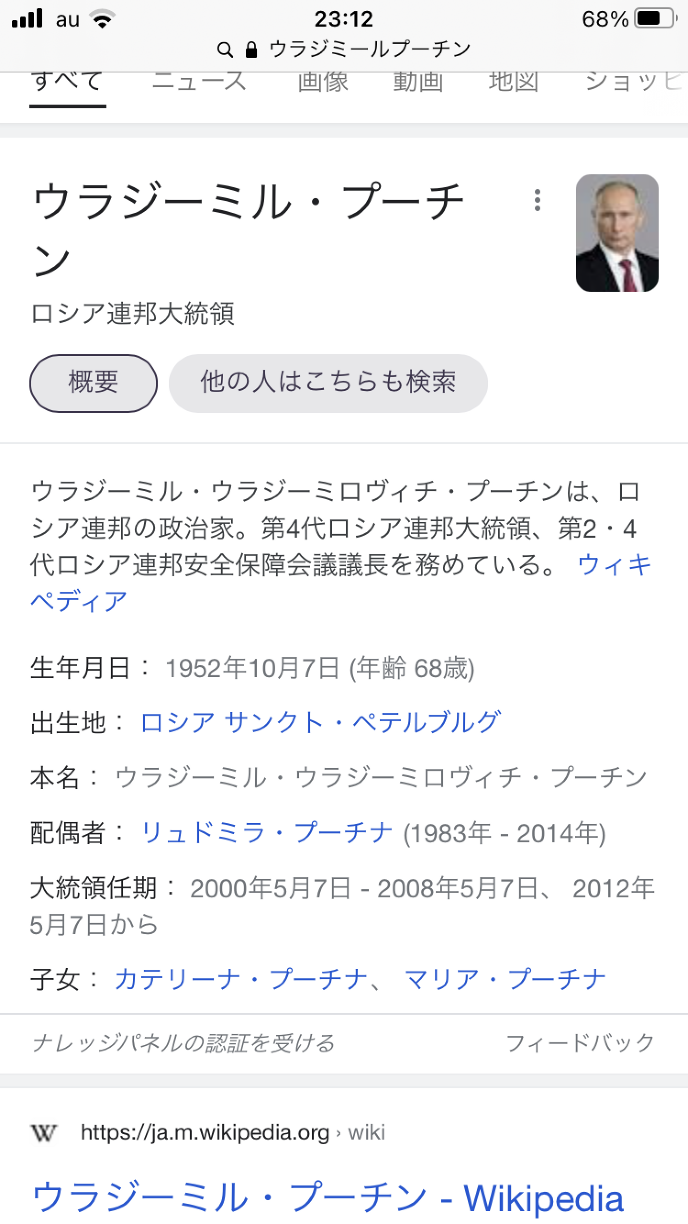Open the ロシア サンクト・ペテルブルグ birthplace link

(x=320, y=722)
